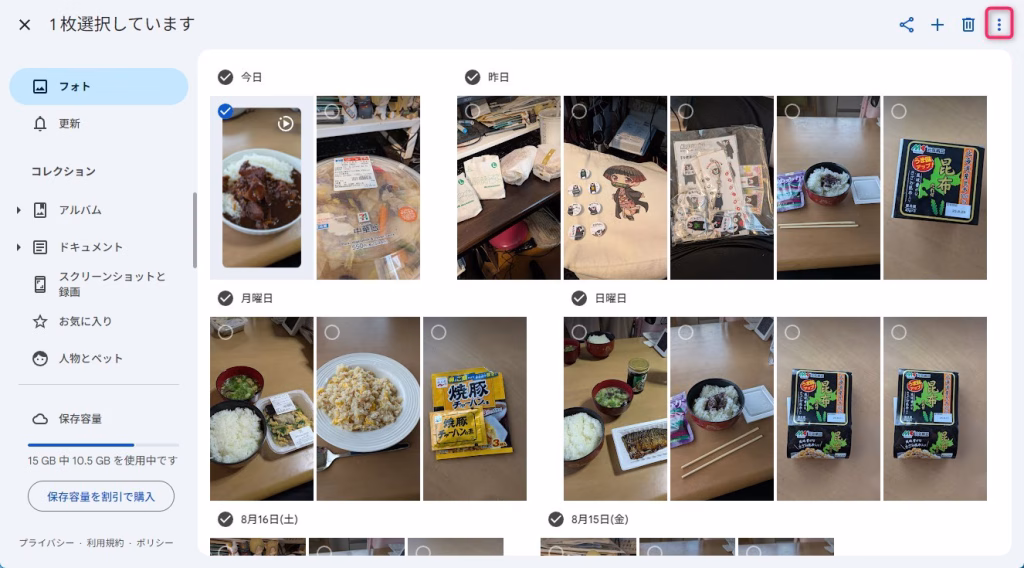Move selected photo to trash
Image resolution: width=1024 pixels, height=568 pixels.
click(968, 25)
